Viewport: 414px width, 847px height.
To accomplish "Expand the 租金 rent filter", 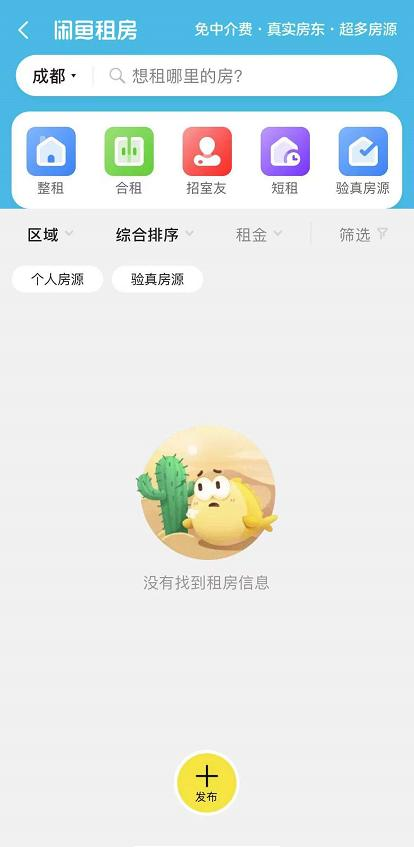I will (259, 234).
